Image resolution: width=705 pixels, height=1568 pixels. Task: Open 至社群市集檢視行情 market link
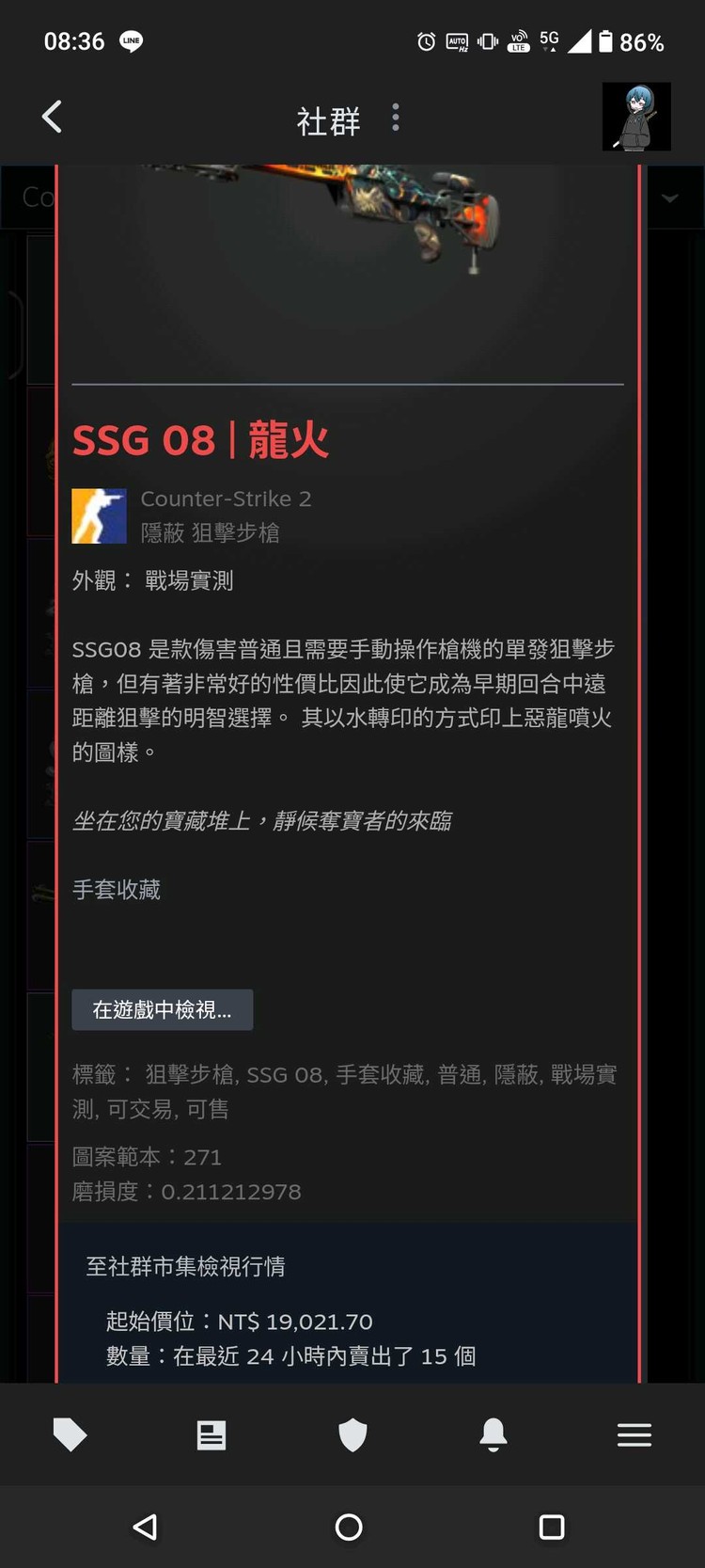click(x=186, y=1266)
